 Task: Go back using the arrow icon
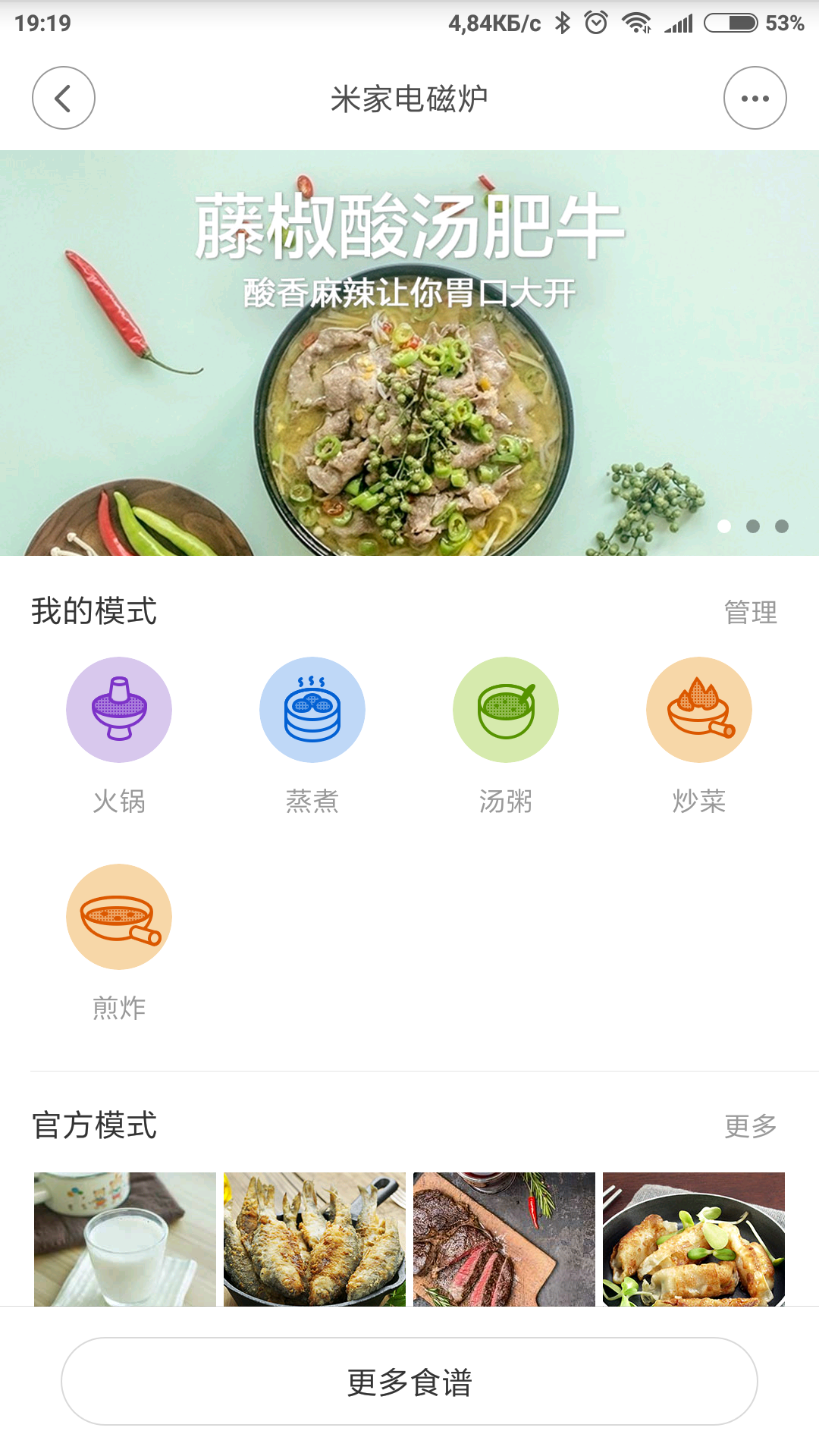coord(64,99)
